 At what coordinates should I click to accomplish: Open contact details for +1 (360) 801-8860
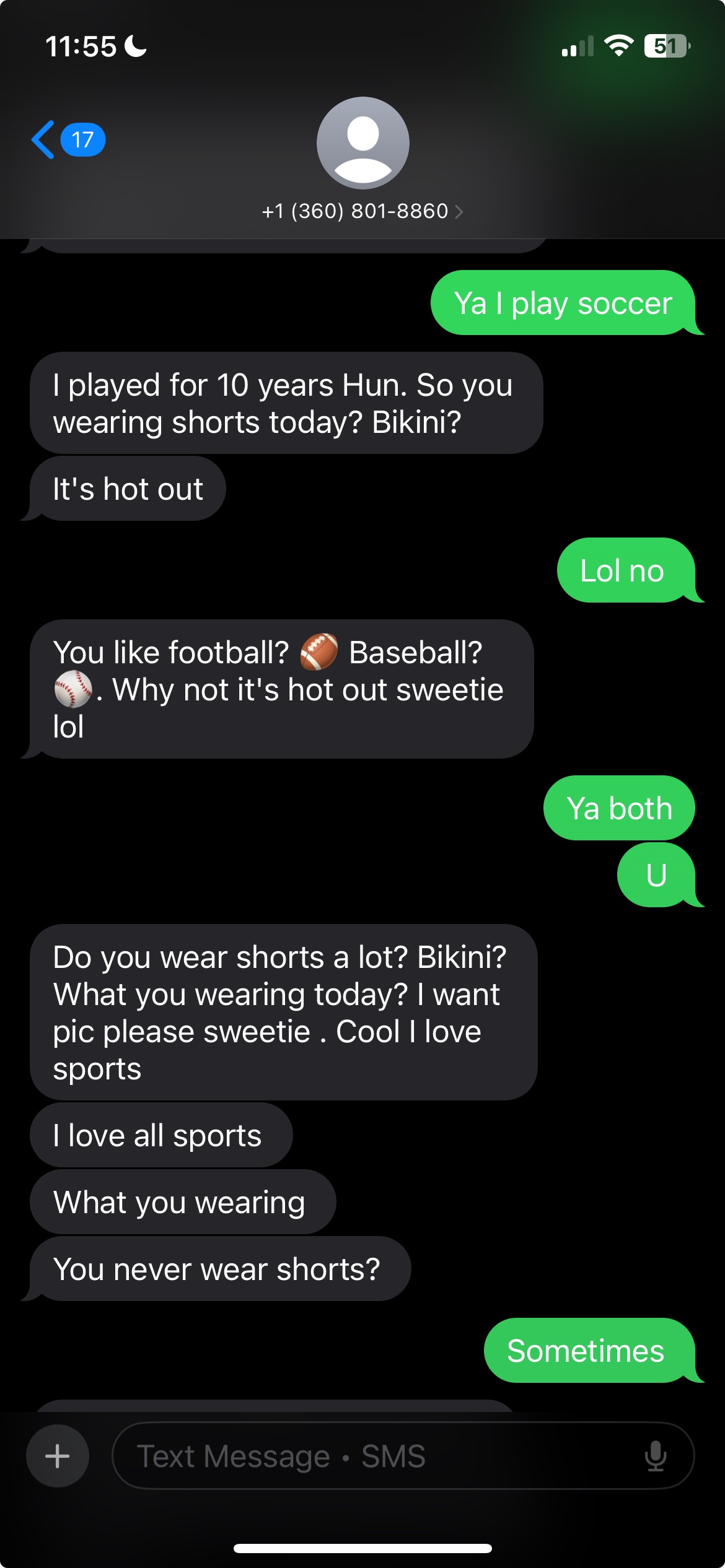pyautogui.click(x=362, y=211)
